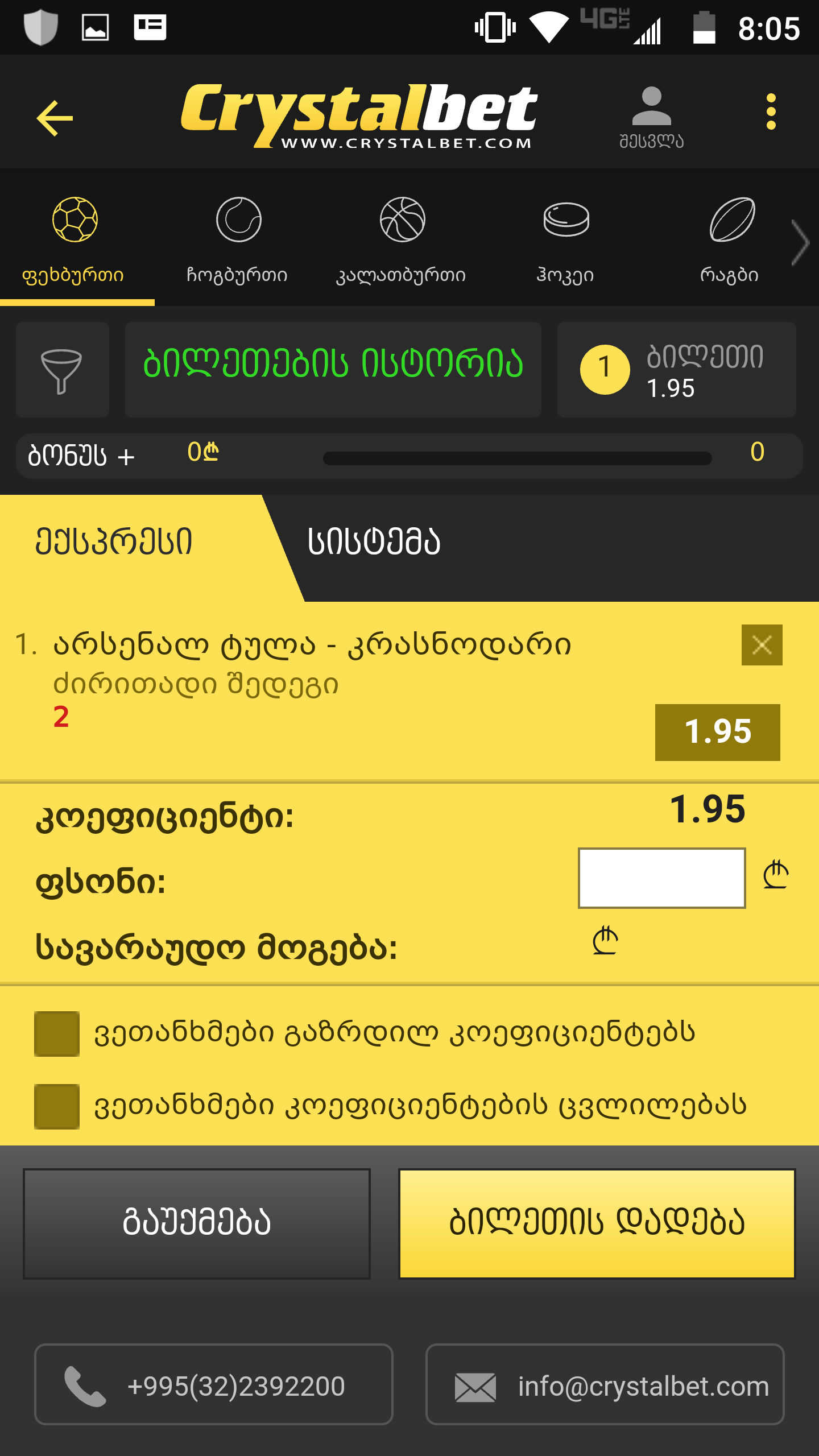Open the funnel filter button
This screenshot has height=1456, width=819.
[62, 370]
